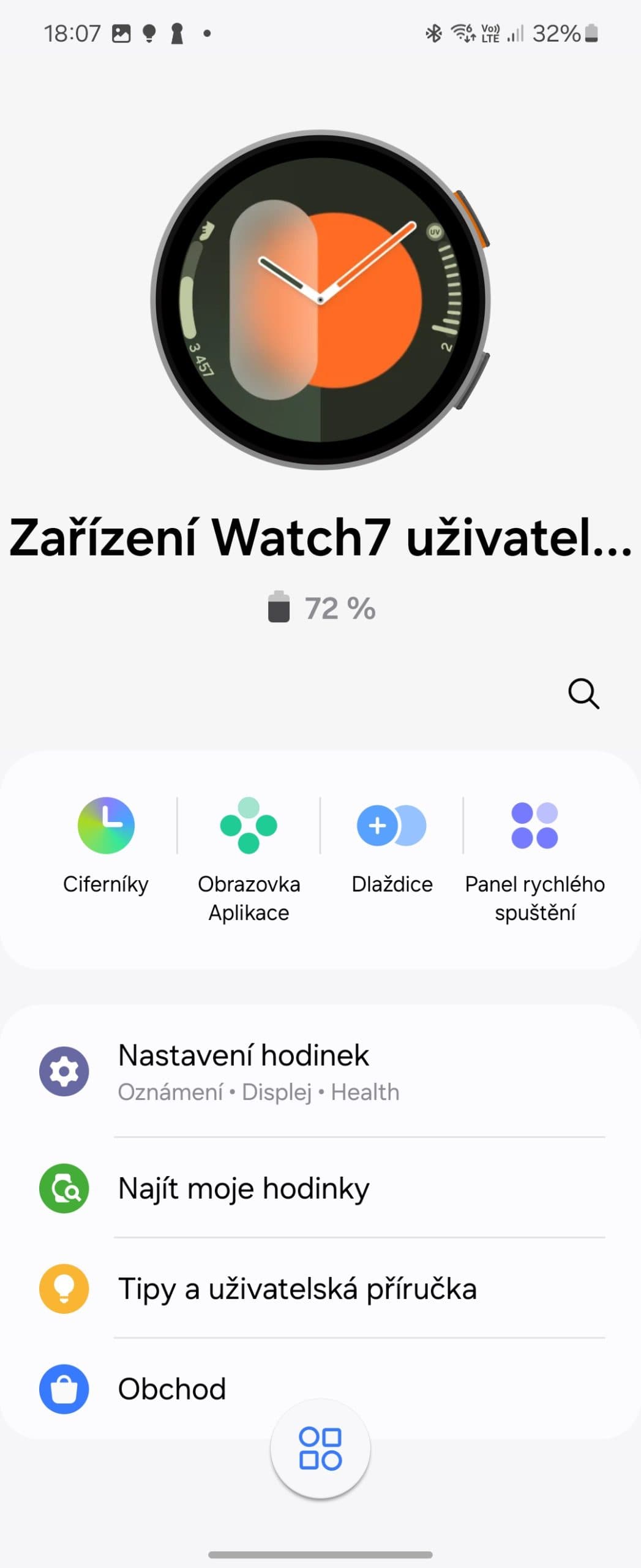Tap the floating devices grid button
641x1568 pixels.
tap(320, 1448)
